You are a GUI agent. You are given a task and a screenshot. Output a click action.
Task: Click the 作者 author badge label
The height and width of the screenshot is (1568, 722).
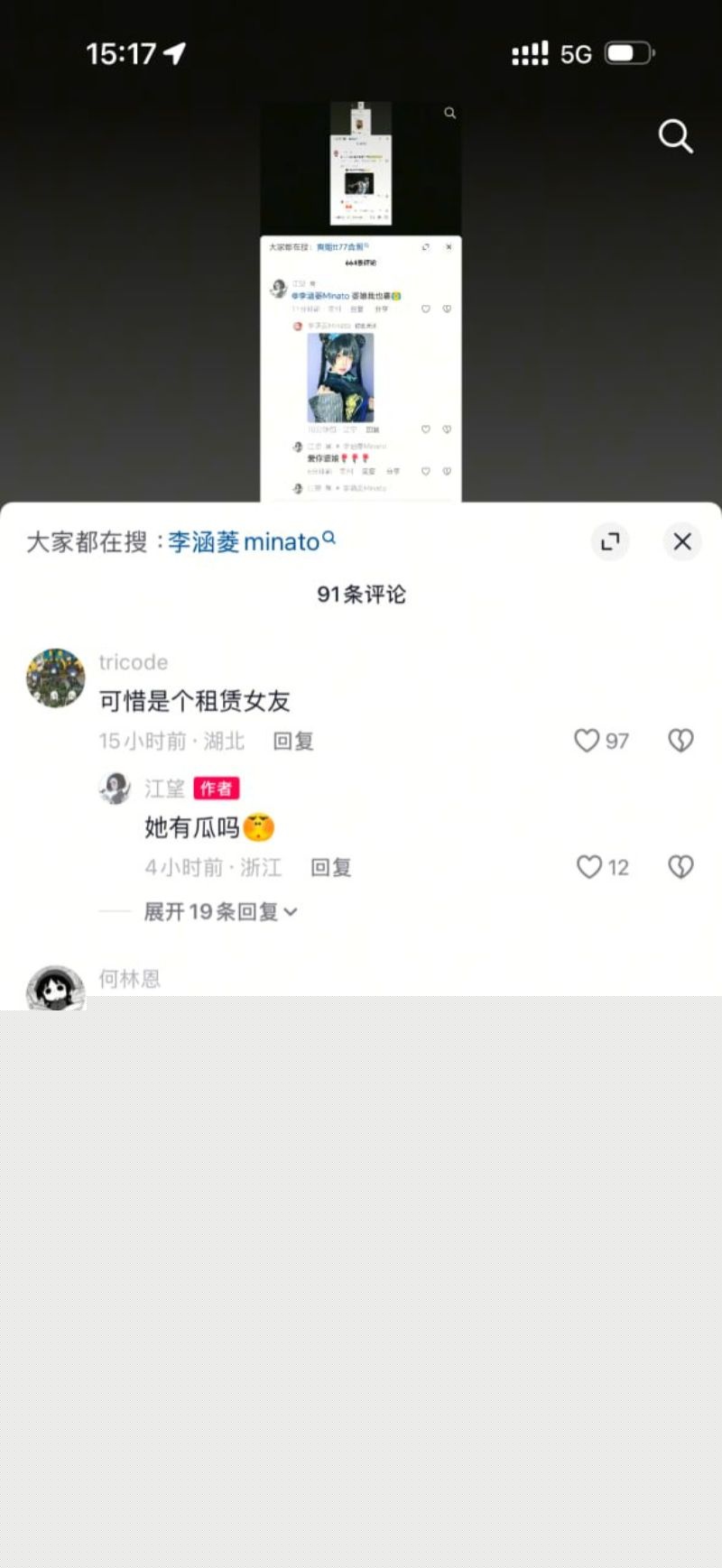tap(218, 788)
